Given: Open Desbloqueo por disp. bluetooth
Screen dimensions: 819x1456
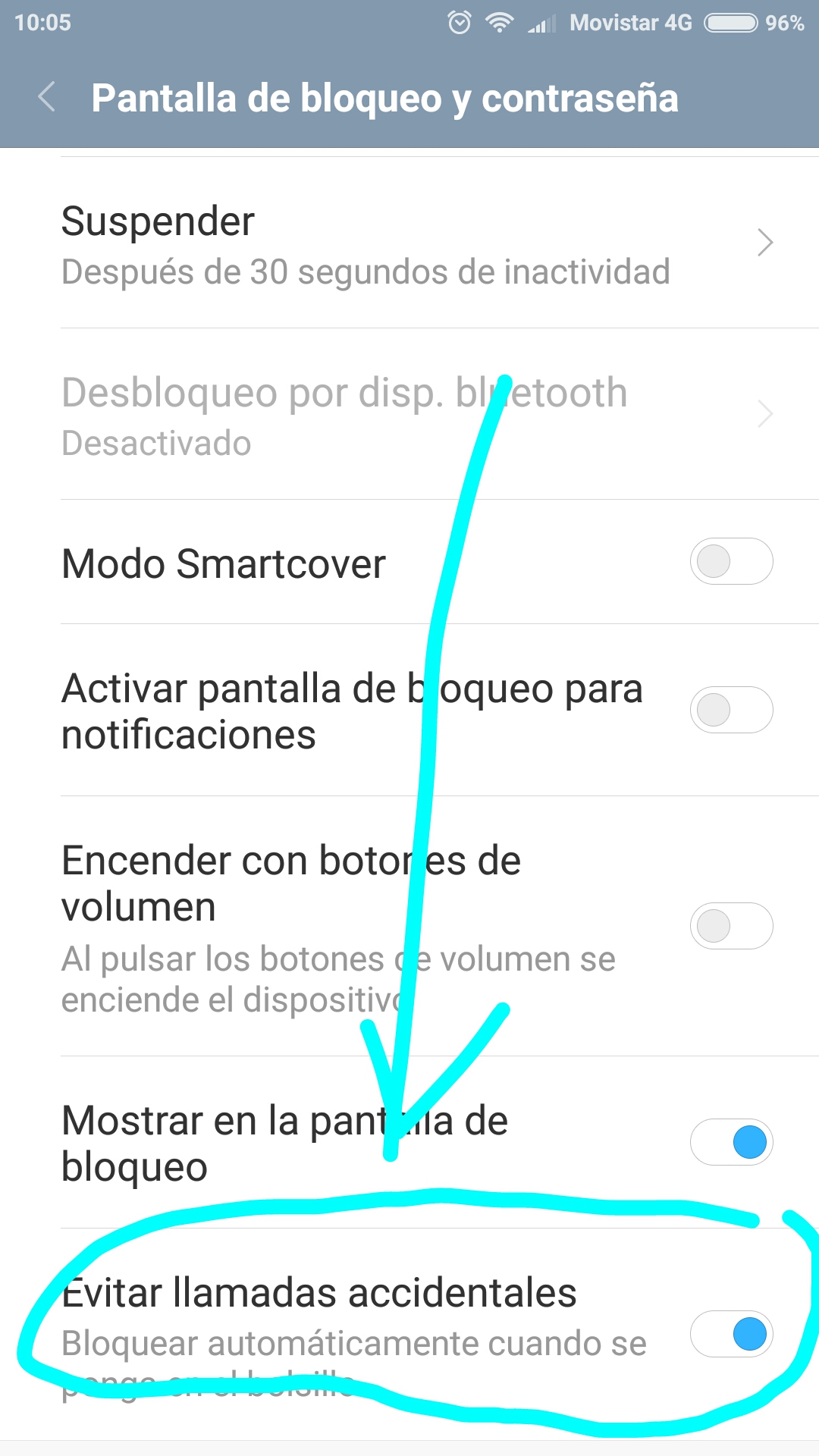Looking at the screenshot, I should click(409, 415).
